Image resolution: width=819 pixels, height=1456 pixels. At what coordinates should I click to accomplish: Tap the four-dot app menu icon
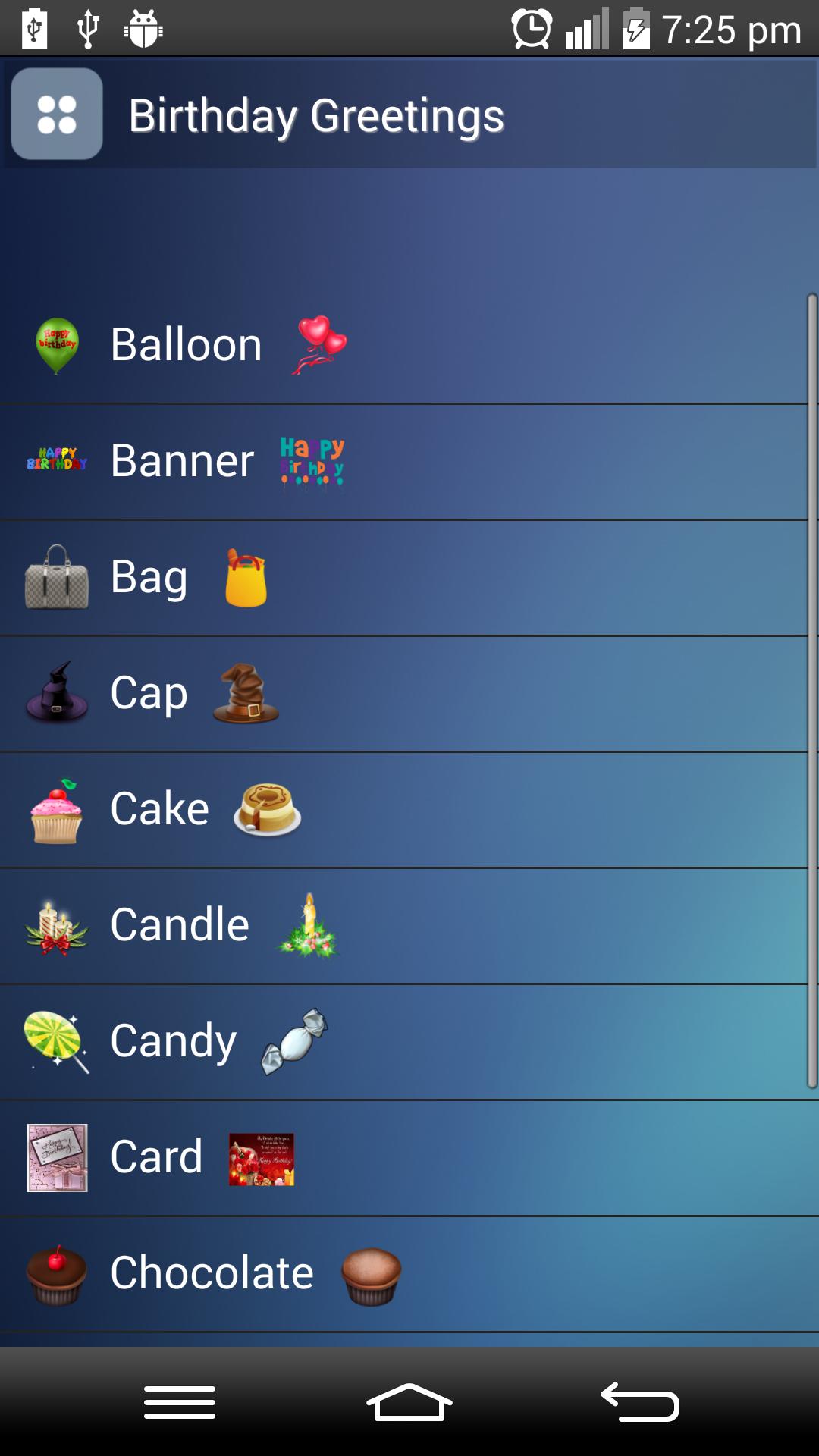(x=57, y=115)
